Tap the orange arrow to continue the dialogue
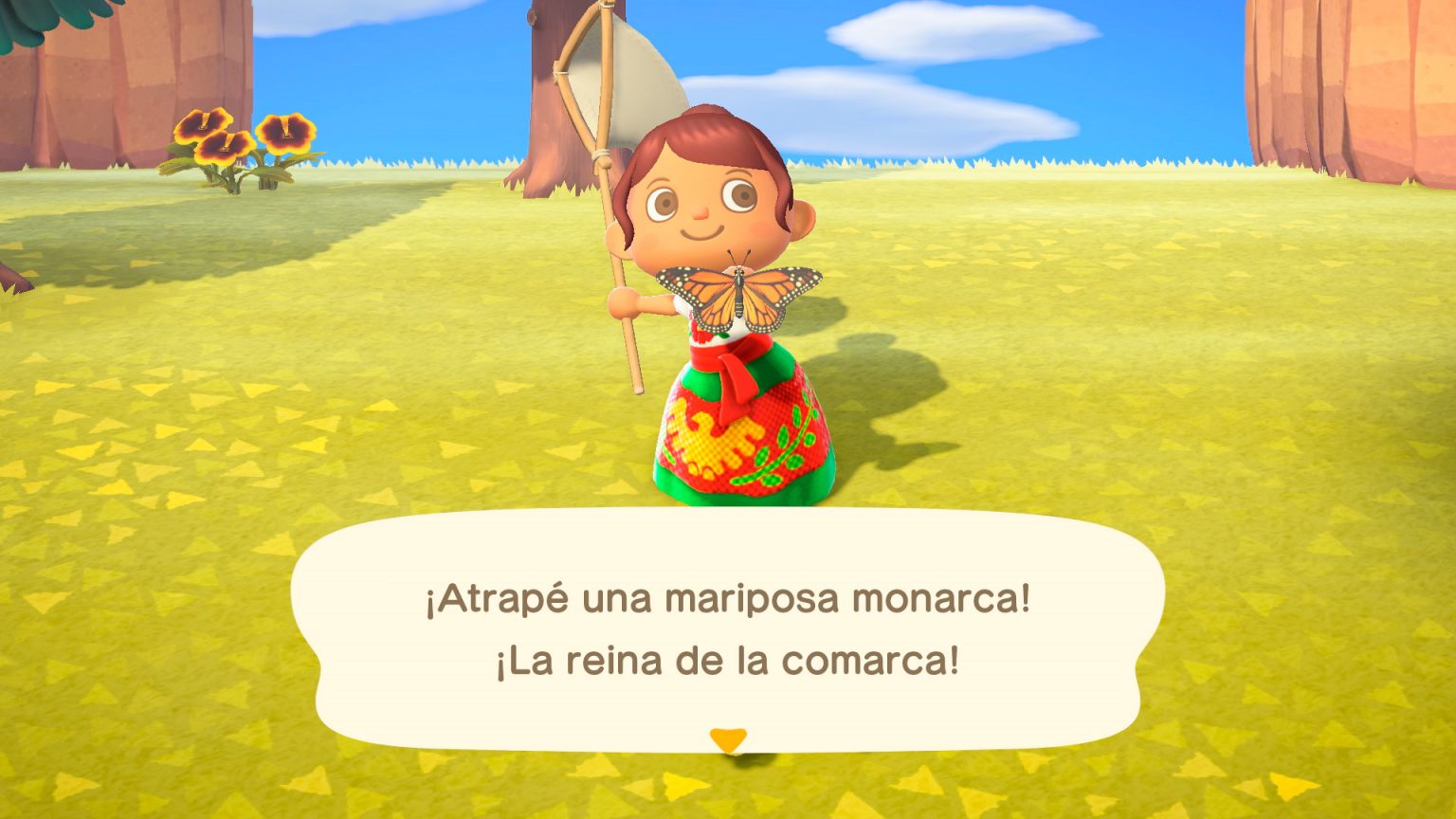 [728, 738]
